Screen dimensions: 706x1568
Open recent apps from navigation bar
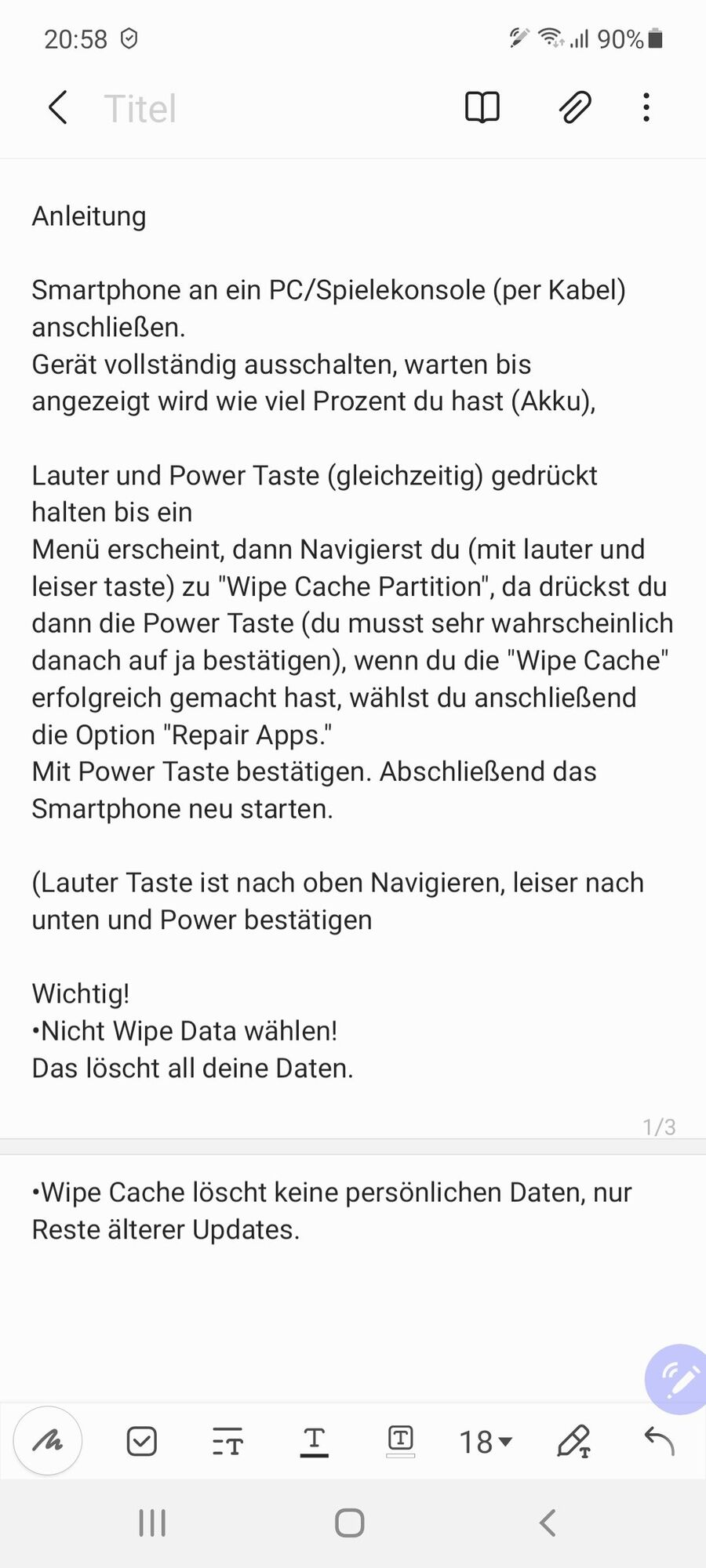point(152,1523)
